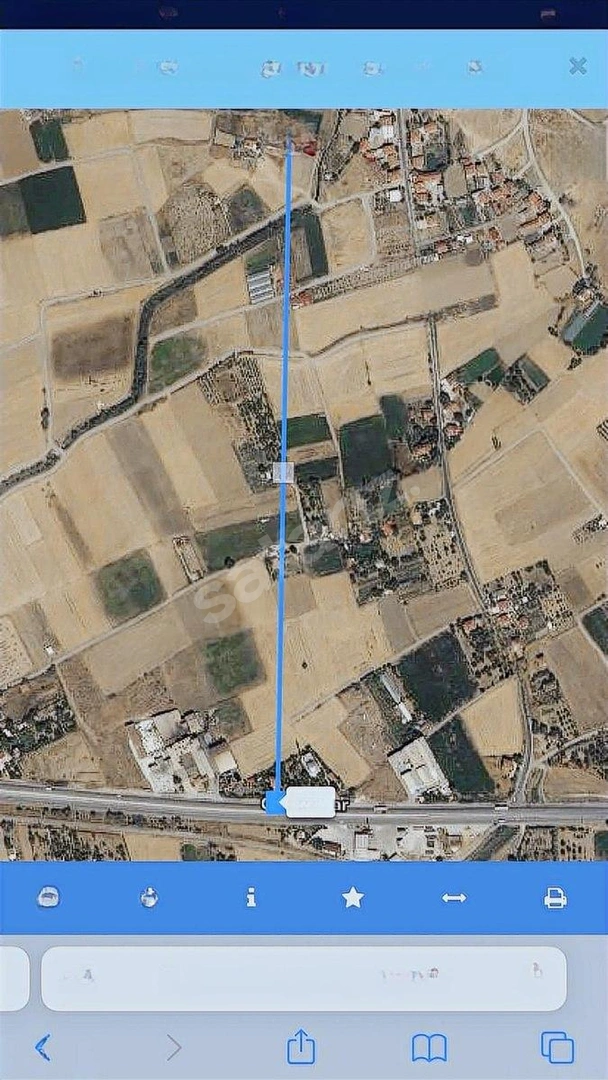The height and width of the screenshot is (1080, 608).
Task: Open the browser share sheet
Action: 301,1047
